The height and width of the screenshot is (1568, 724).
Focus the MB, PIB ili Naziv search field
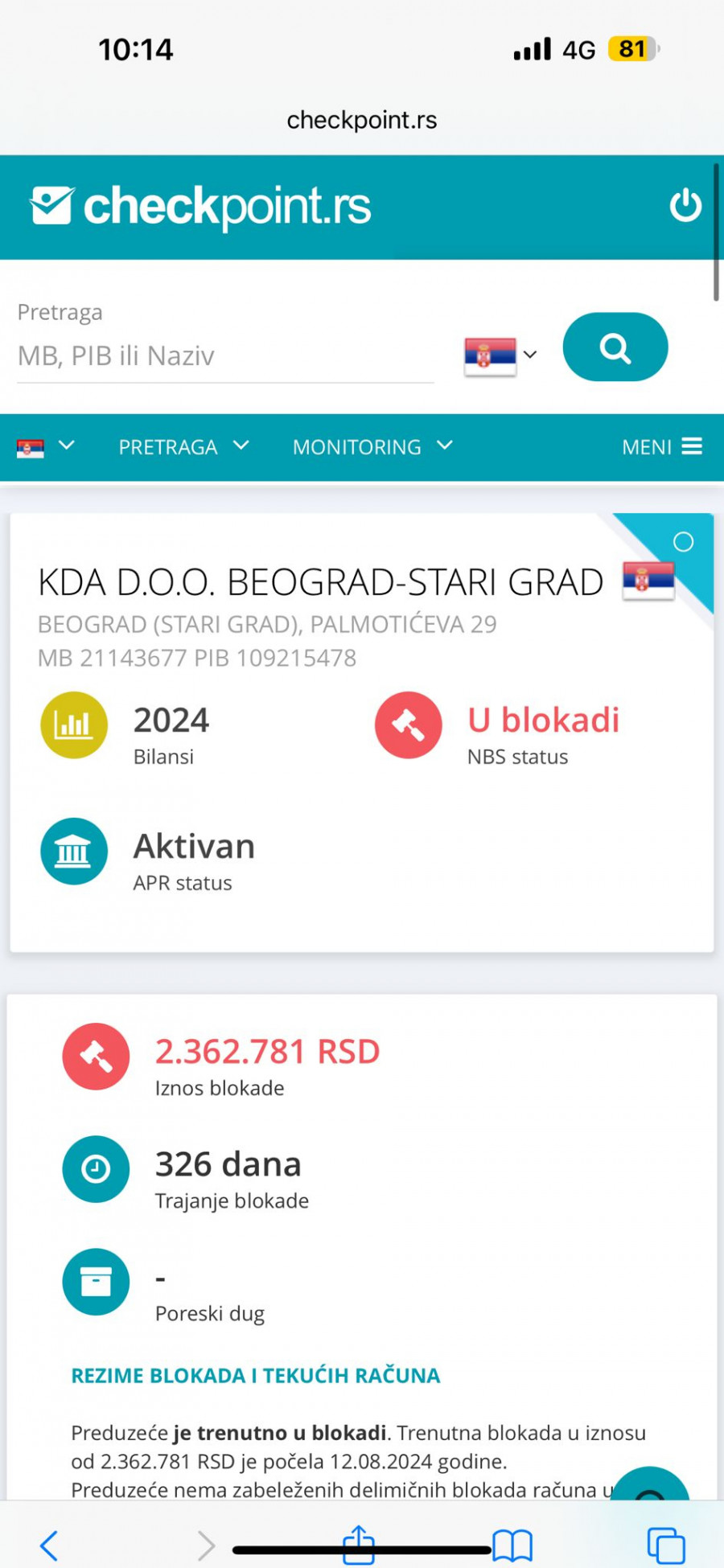[225, 355]
